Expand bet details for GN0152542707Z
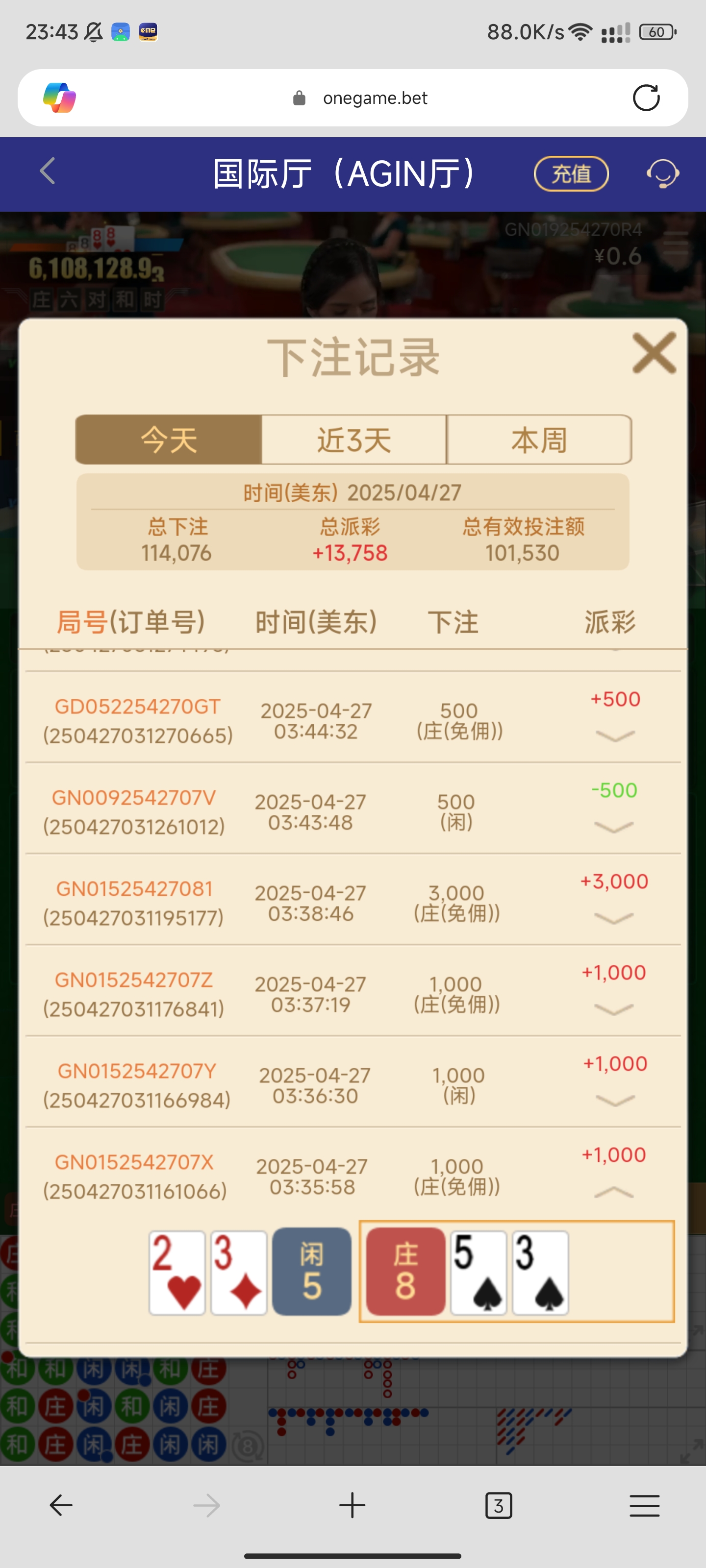706x1568 pixels. 613,1009
